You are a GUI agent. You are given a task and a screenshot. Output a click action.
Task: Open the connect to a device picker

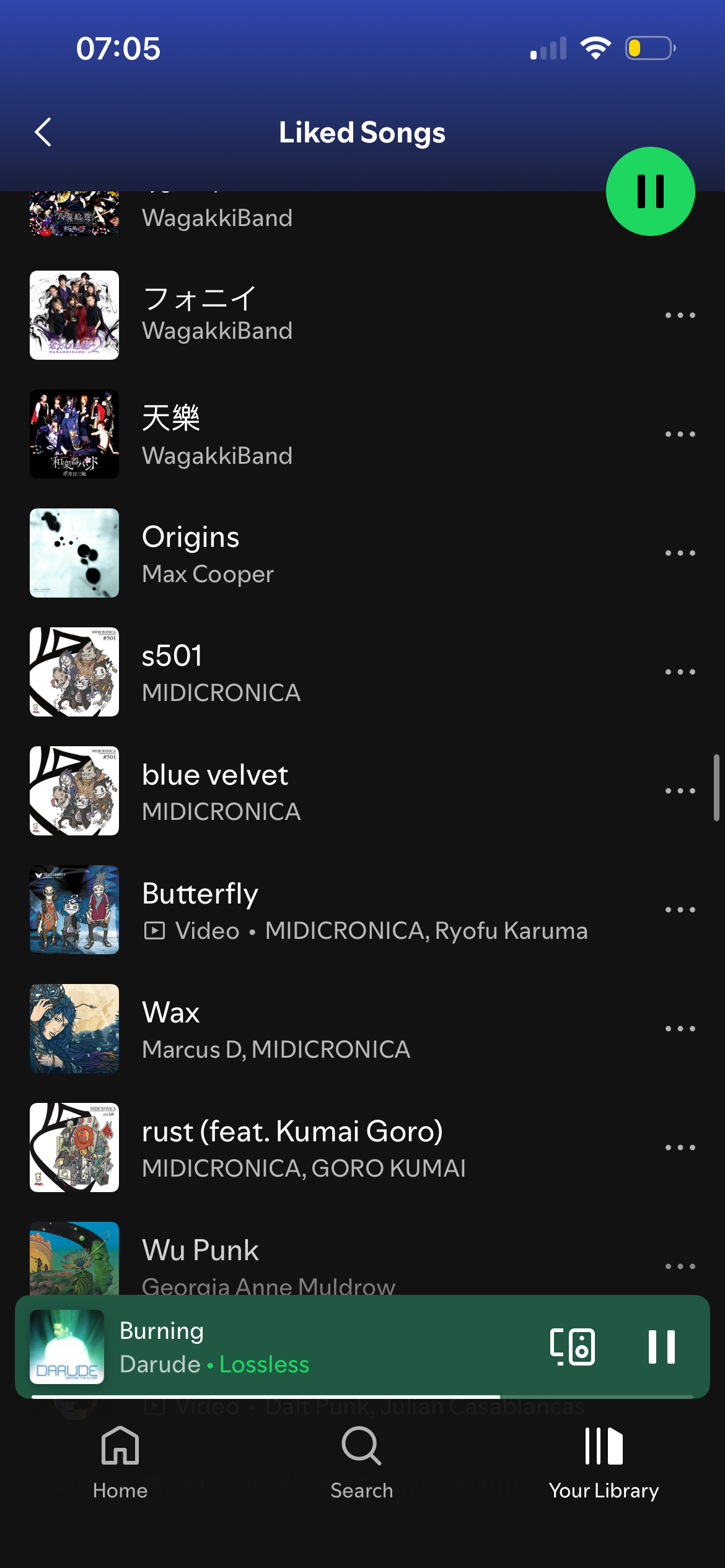click(572, 1347)
